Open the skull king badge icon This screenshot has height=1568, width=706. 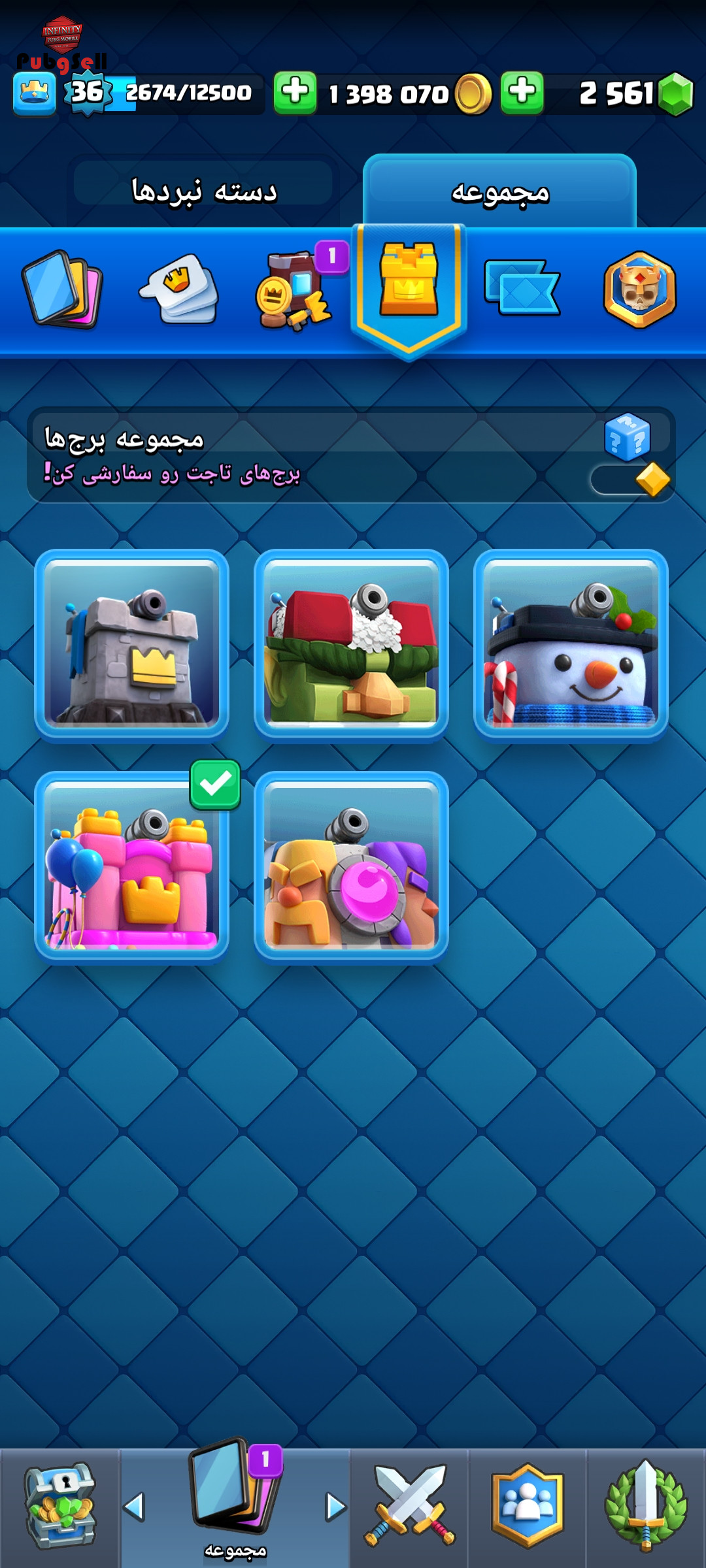click(640, 289)
